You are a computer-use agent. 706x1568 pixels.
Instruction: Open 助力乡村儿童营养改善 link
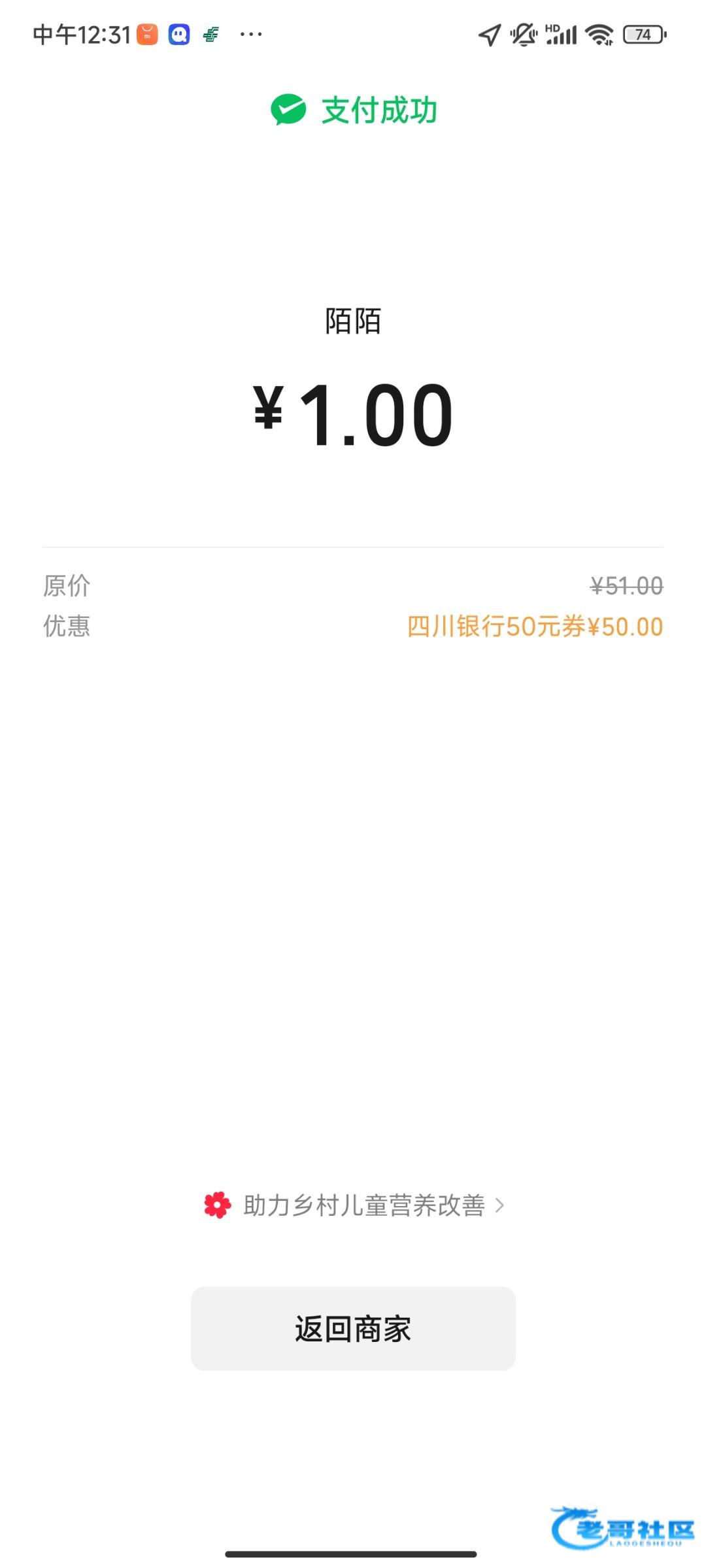[354, 1205]
